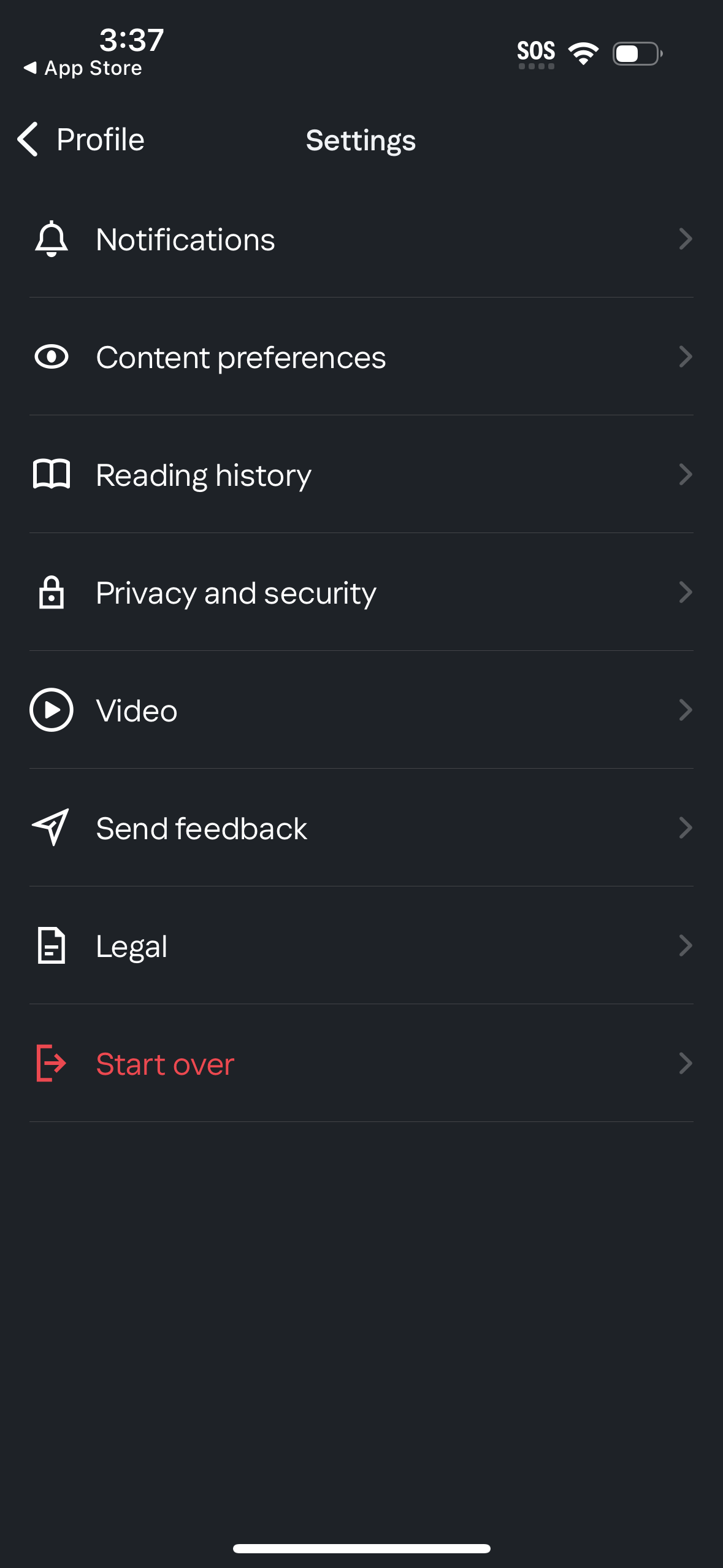The height and width of the screenshot is (1568, 723).
Task: Open Content preferences
Action: tap(361, 357)
